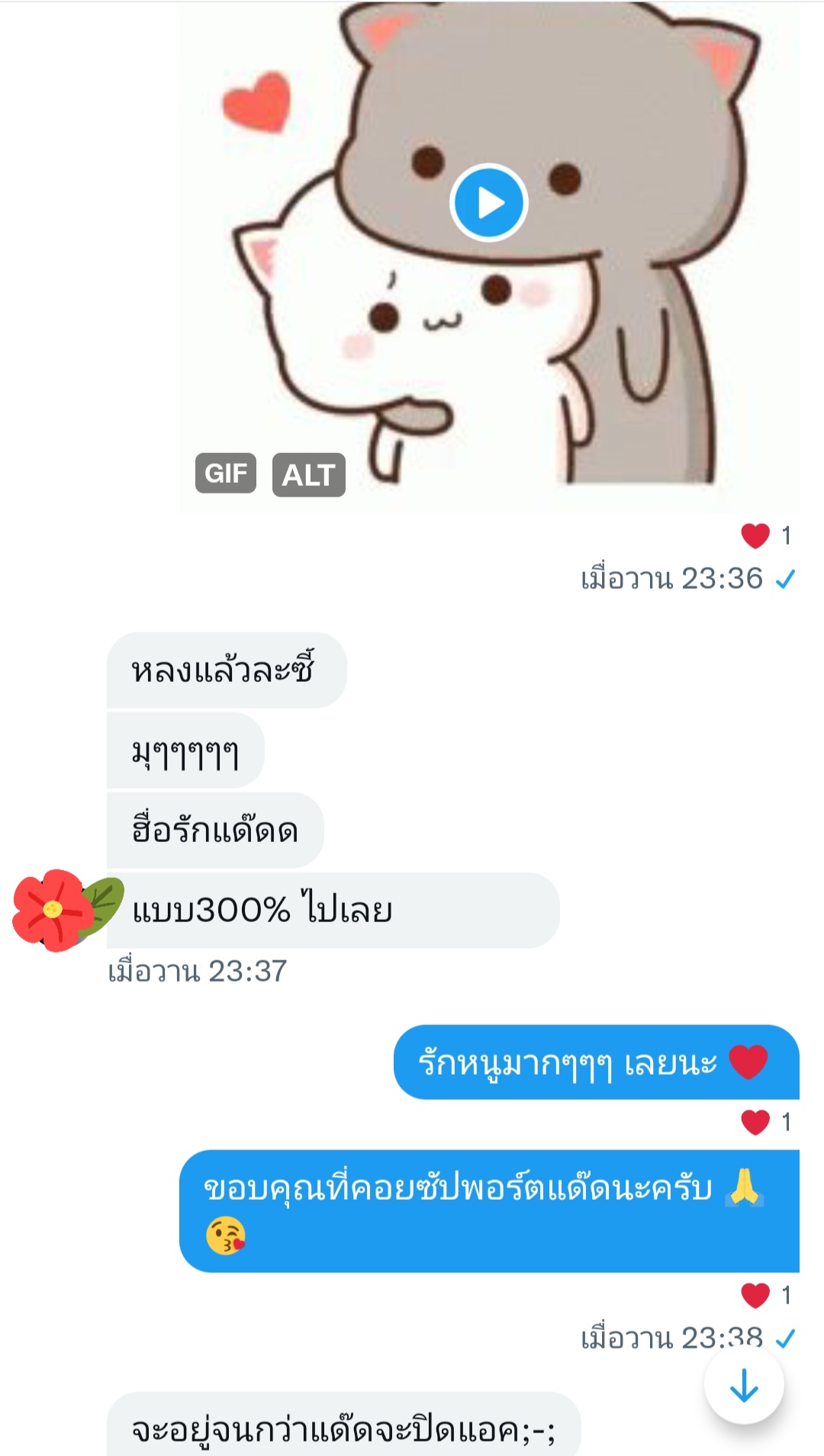Tap heart reaction under รักหนูมากๆๆๆ message

coord(755,1122)
